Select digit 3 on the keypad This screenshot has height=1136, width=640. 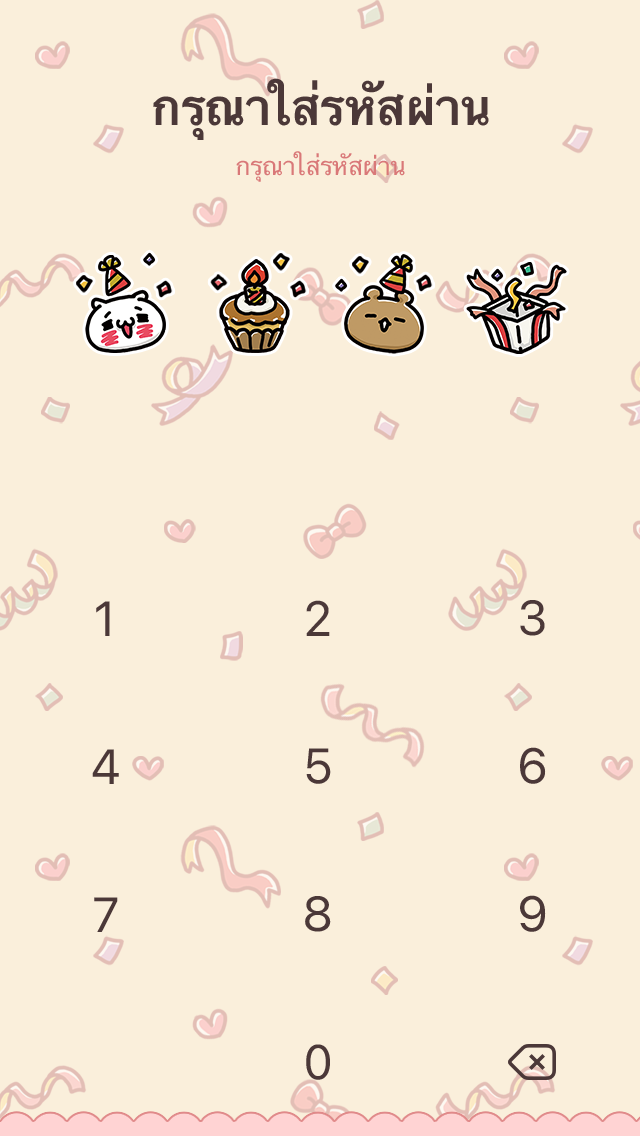coord(532,619)
